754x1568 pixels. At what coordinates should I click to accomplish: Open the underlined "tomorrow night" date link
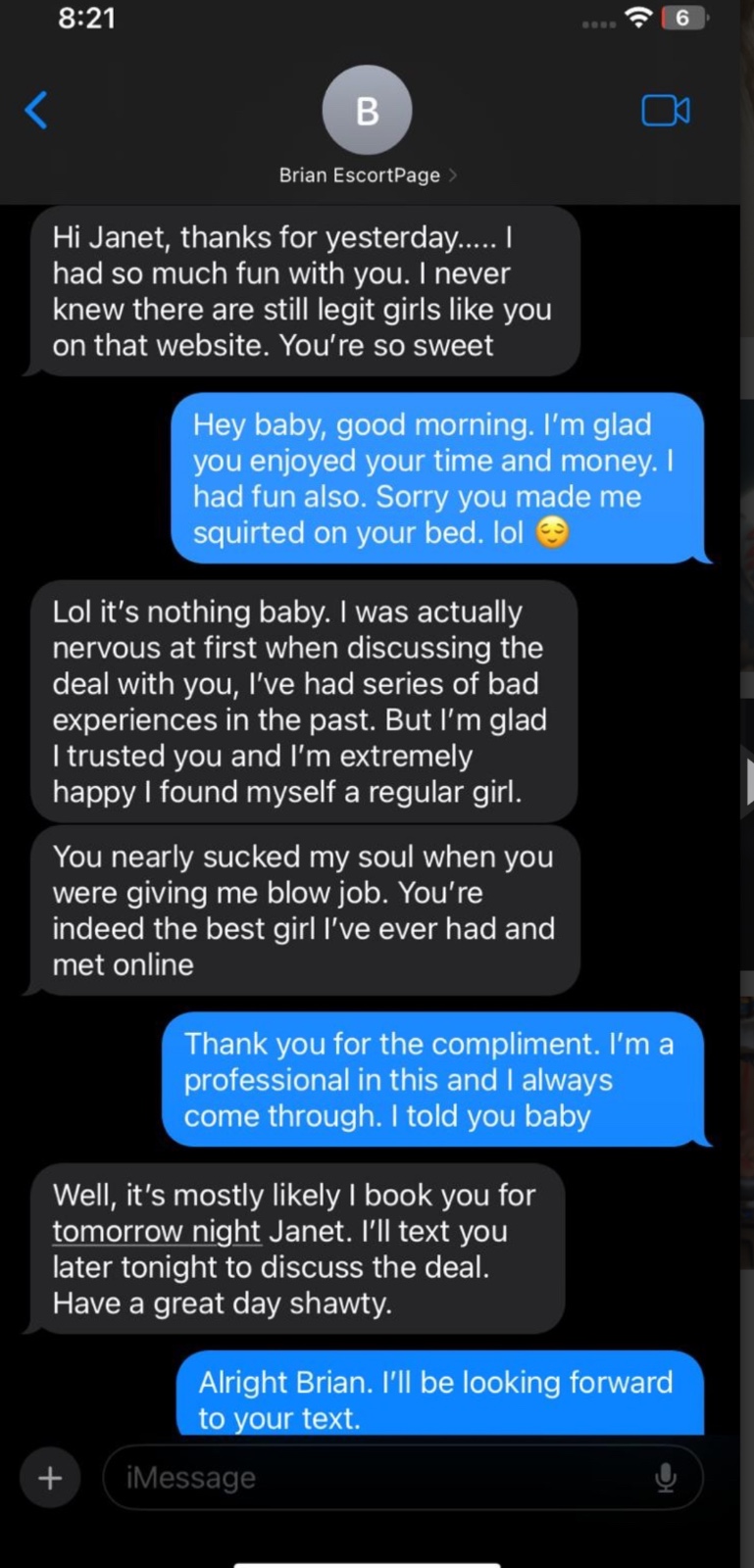click(x=157, y=1231)
